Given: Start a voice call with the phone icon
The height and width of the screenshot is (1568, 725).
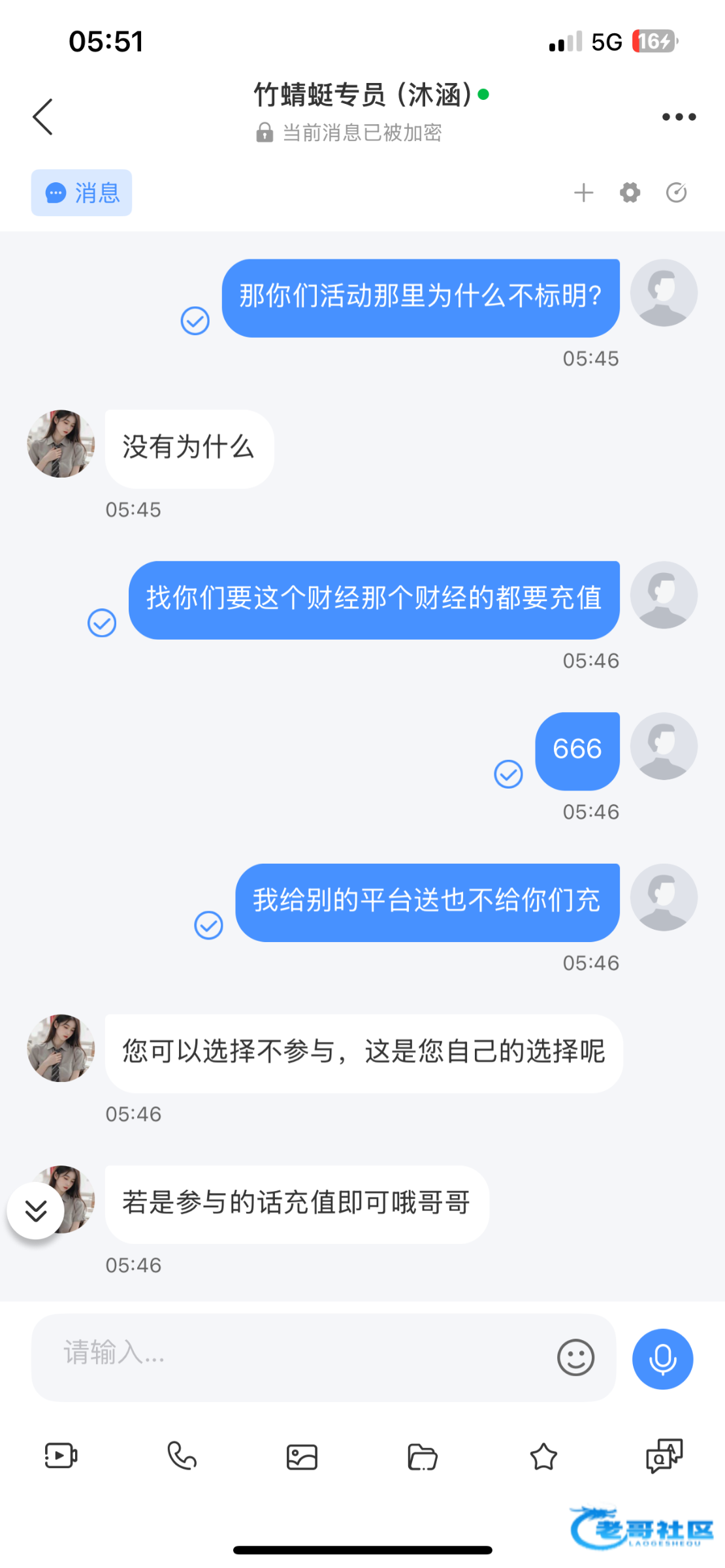Looking at the screenshot, I should pyautogui.click(x=182, y=1456).
